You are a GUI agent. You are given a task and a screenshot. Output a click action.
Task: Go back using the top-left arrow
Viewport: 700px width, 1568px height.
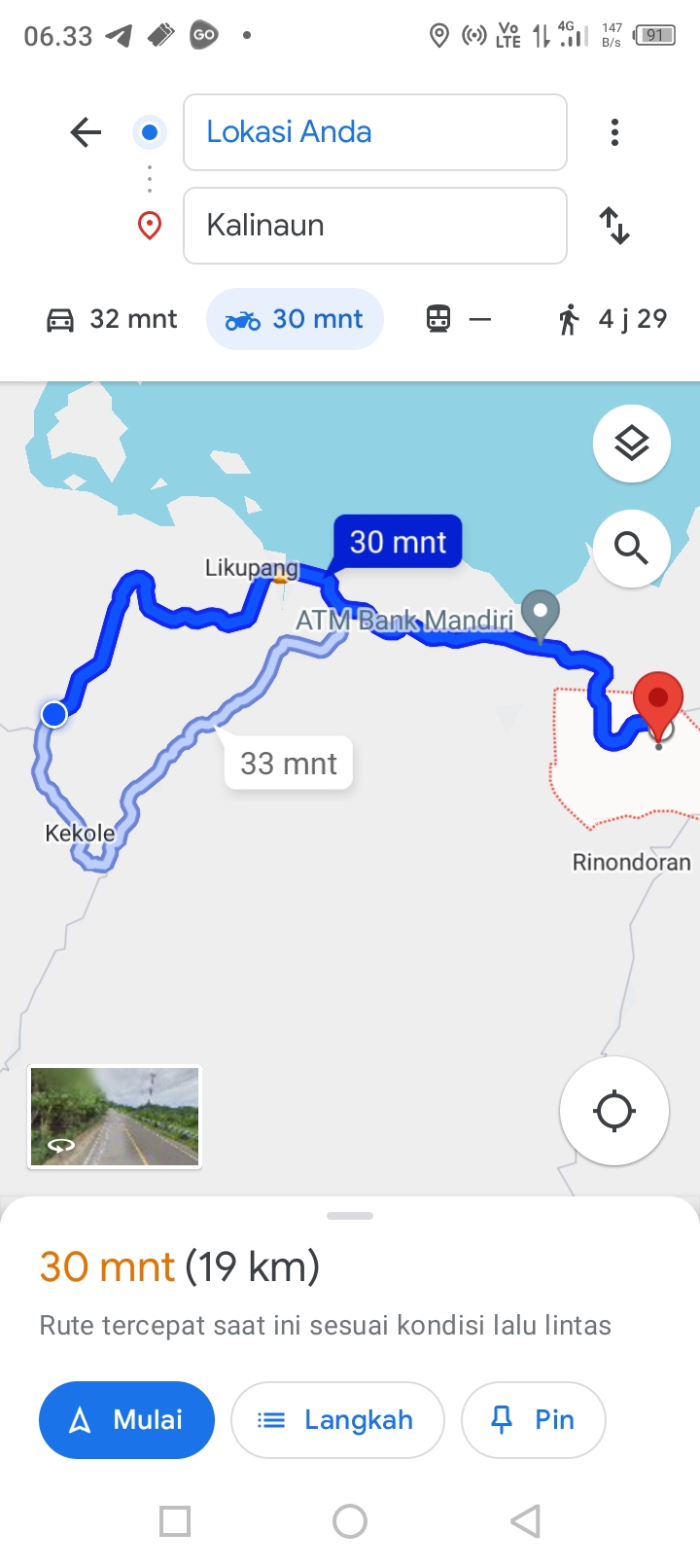pos(86,132)
